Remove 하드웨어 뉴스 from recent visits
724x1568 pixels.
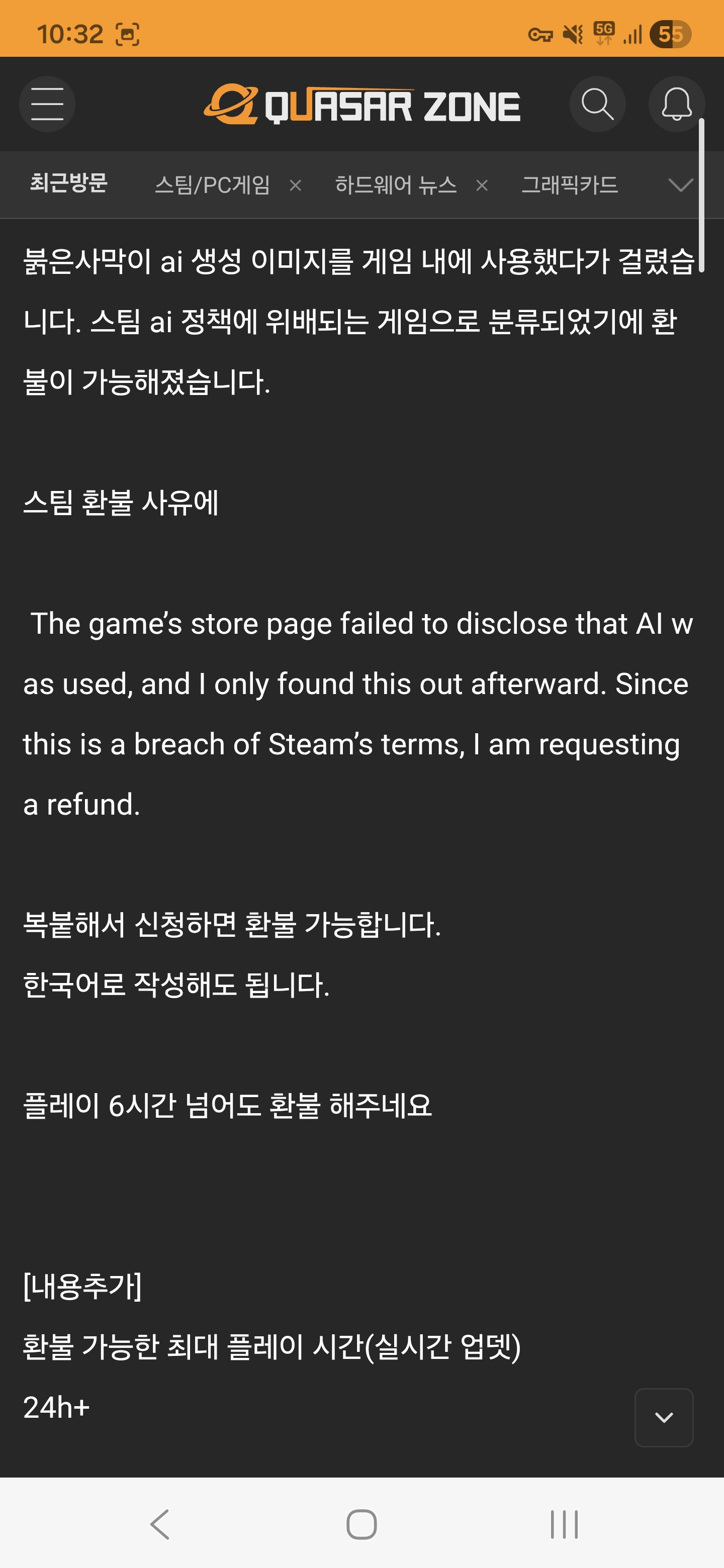[x=482, y=185]
